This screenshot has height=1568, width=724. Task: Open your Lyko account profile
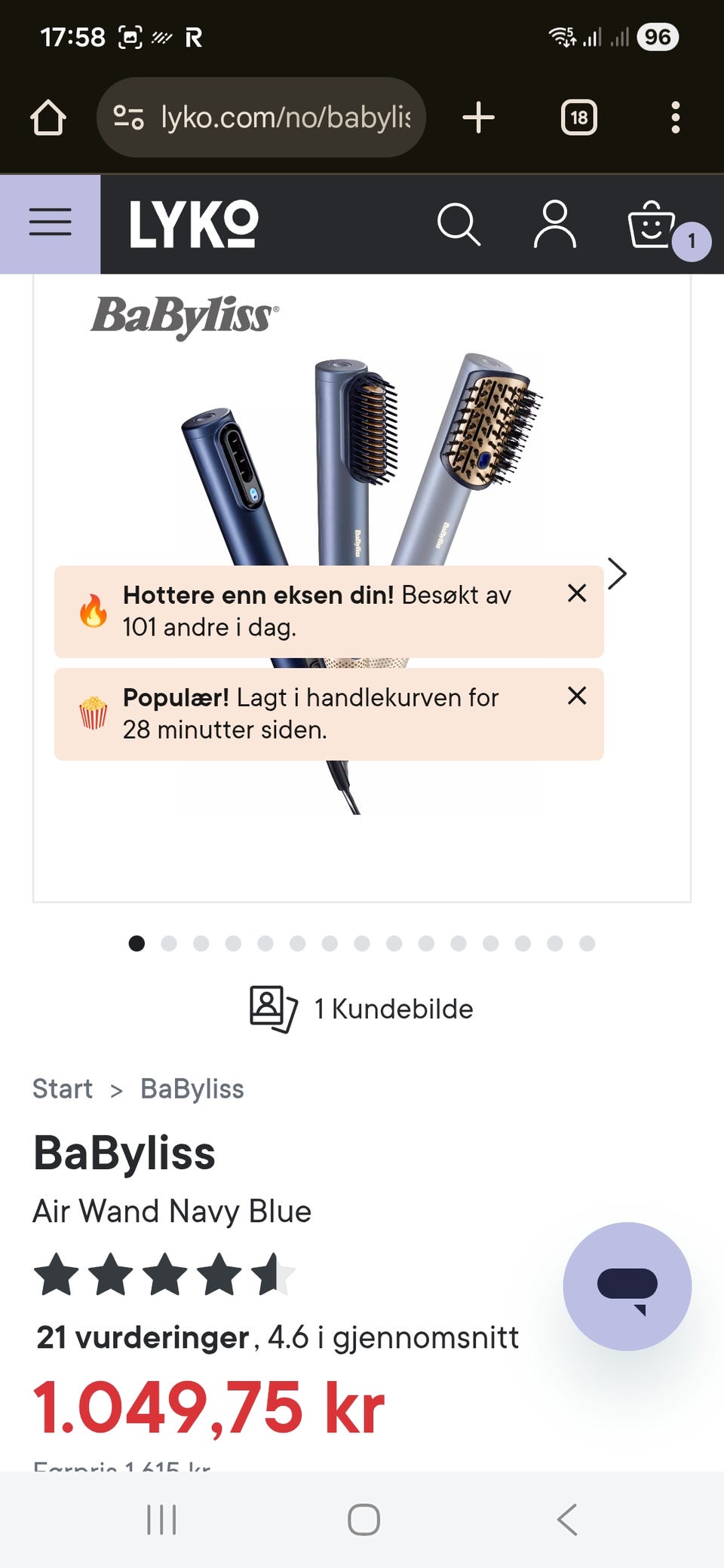pyautogui.click(x=555, y=224)
